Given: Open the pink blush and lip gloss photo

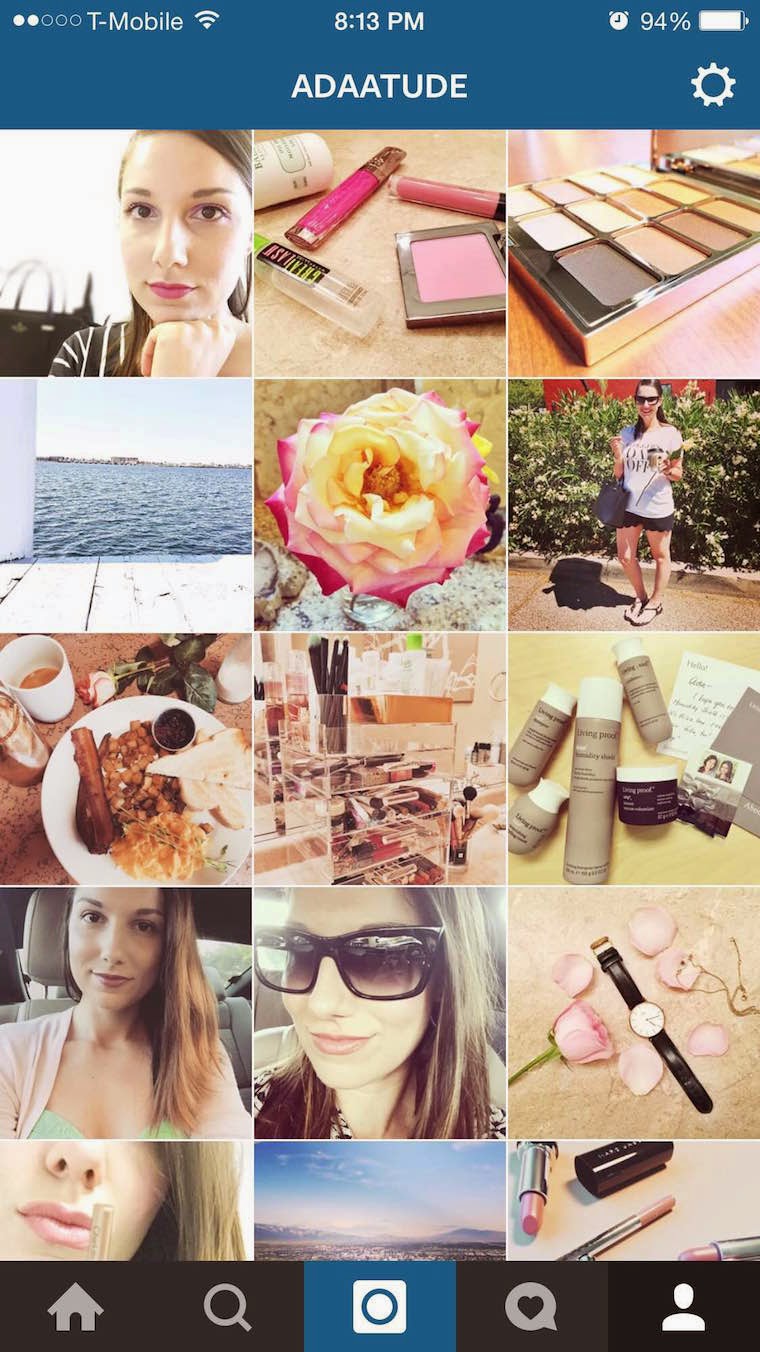Looking at the screenshot, I should click(380, 253).
